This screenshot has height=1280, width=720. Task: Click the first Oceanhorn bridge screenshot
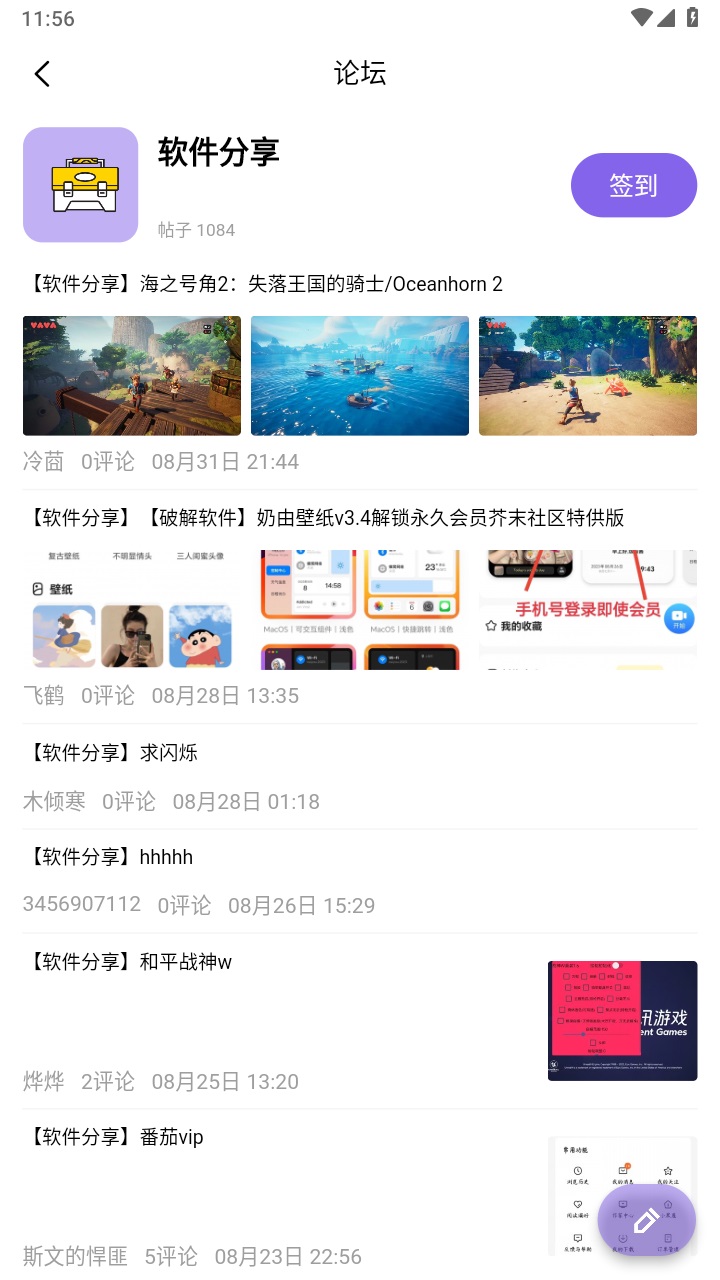131,375
